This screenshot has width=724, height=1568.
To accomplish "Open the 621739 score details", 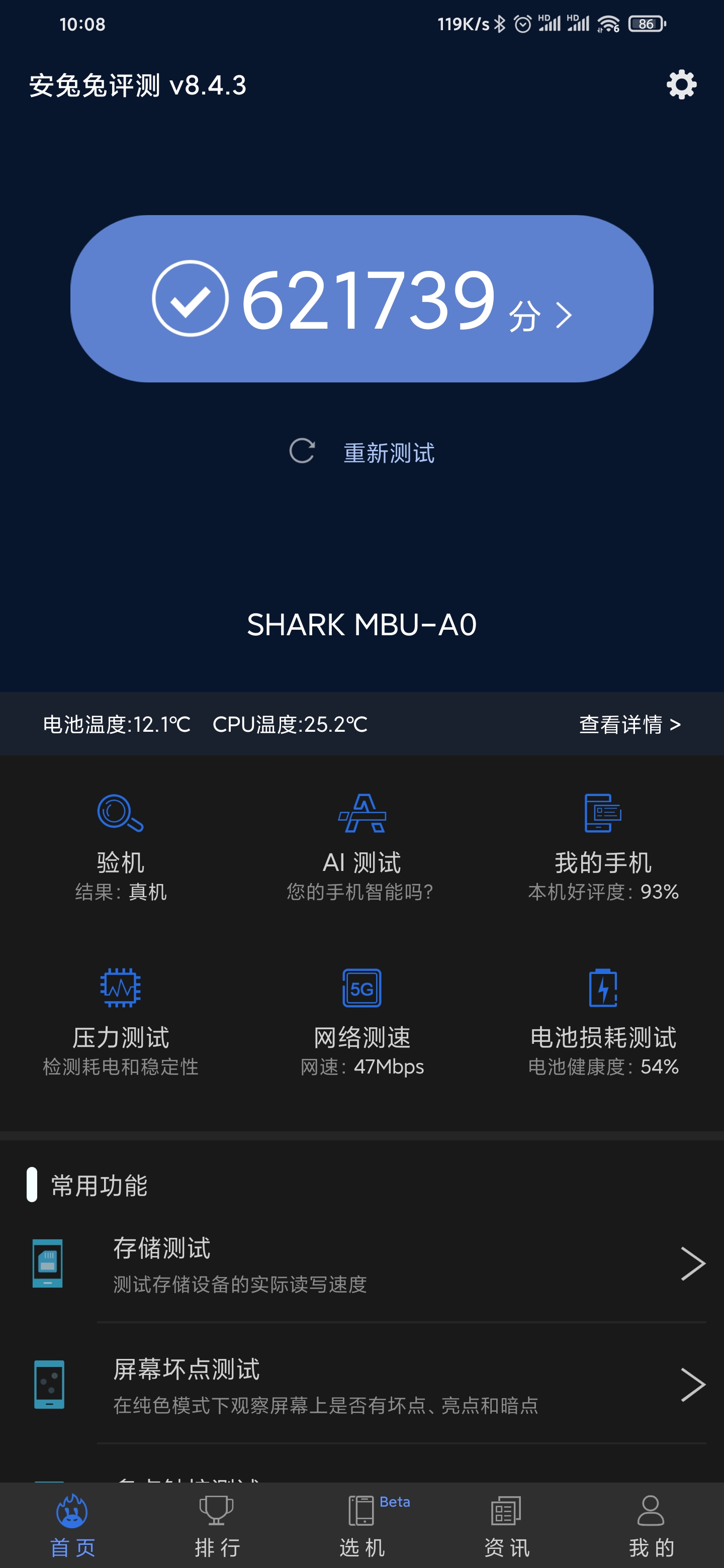I will tap(361, 298).
